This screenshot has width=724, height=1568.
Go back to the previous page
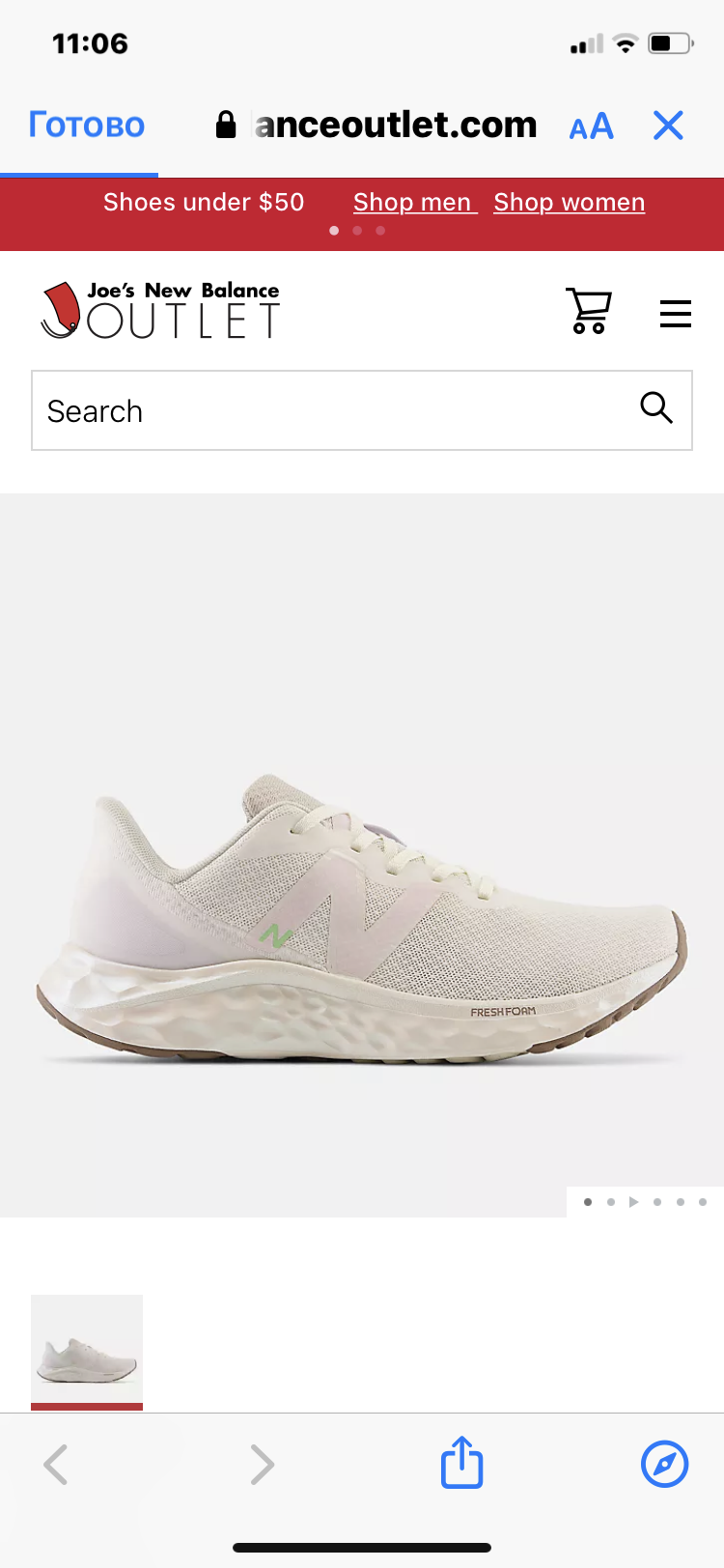click(56, 1464)
